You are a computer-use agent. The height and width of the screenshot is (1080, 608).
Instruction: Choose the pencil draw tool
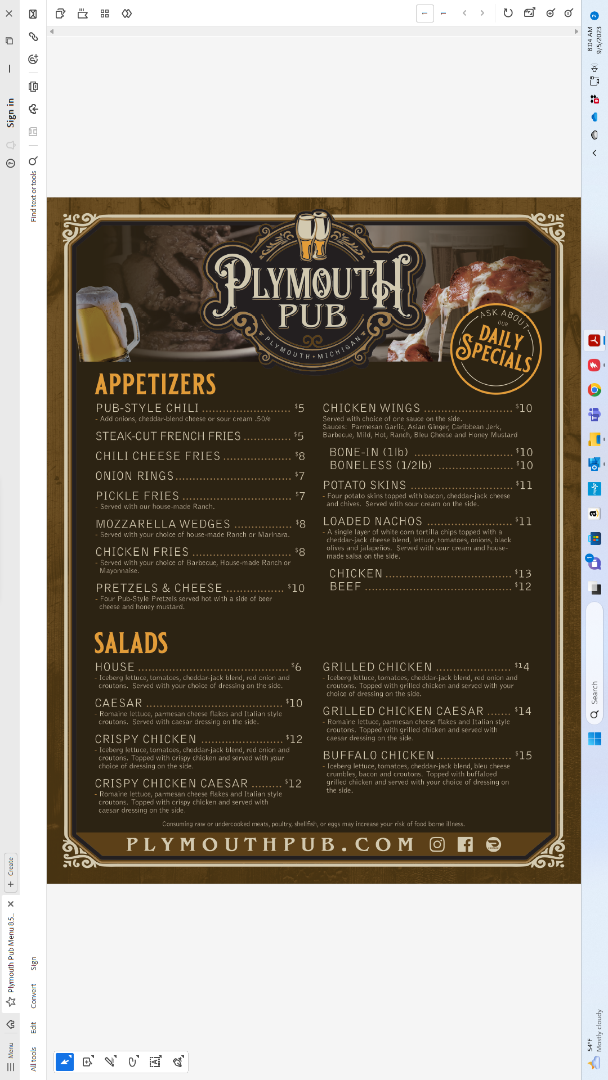point(110,1061)
